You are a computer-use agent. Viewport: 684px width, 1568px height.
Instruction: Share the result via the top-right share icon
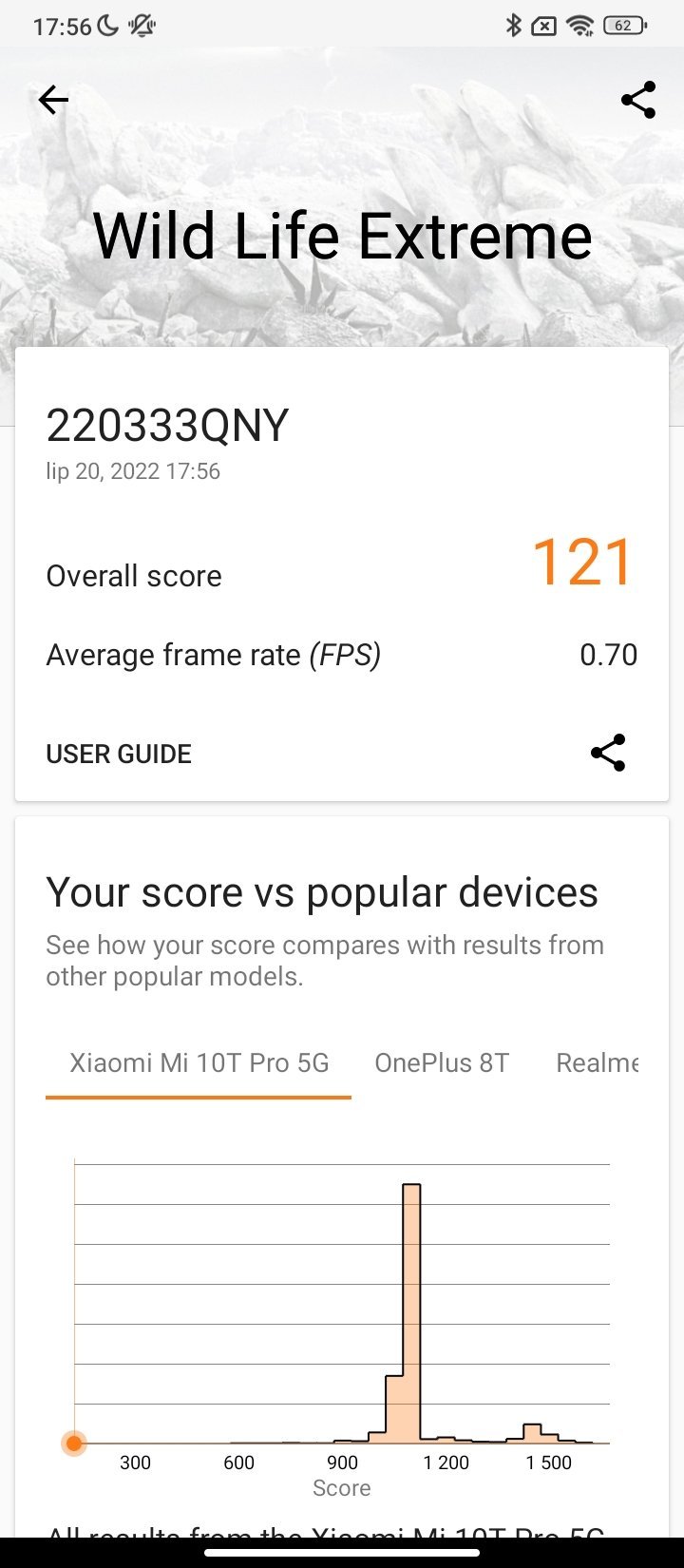[x=638, y=100]
